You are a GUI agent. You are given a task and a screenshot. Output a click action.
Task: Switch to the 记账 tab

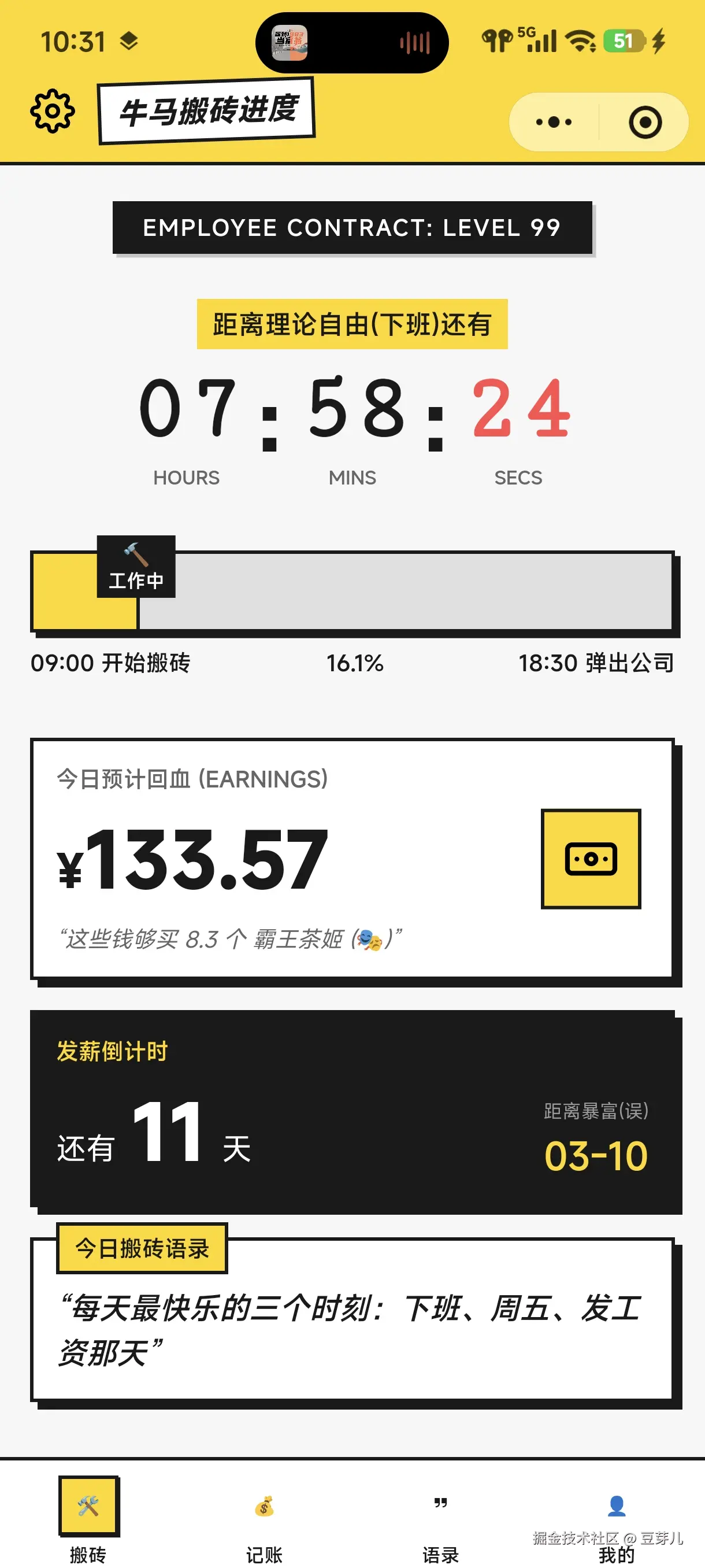coord(264,1522)
